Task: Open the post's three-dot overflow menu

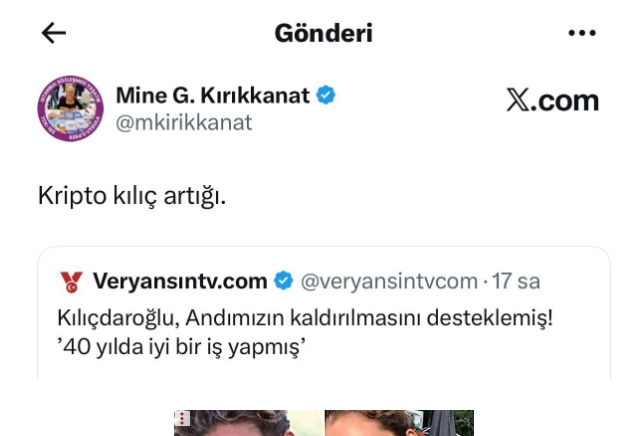Action: [581, 33]
